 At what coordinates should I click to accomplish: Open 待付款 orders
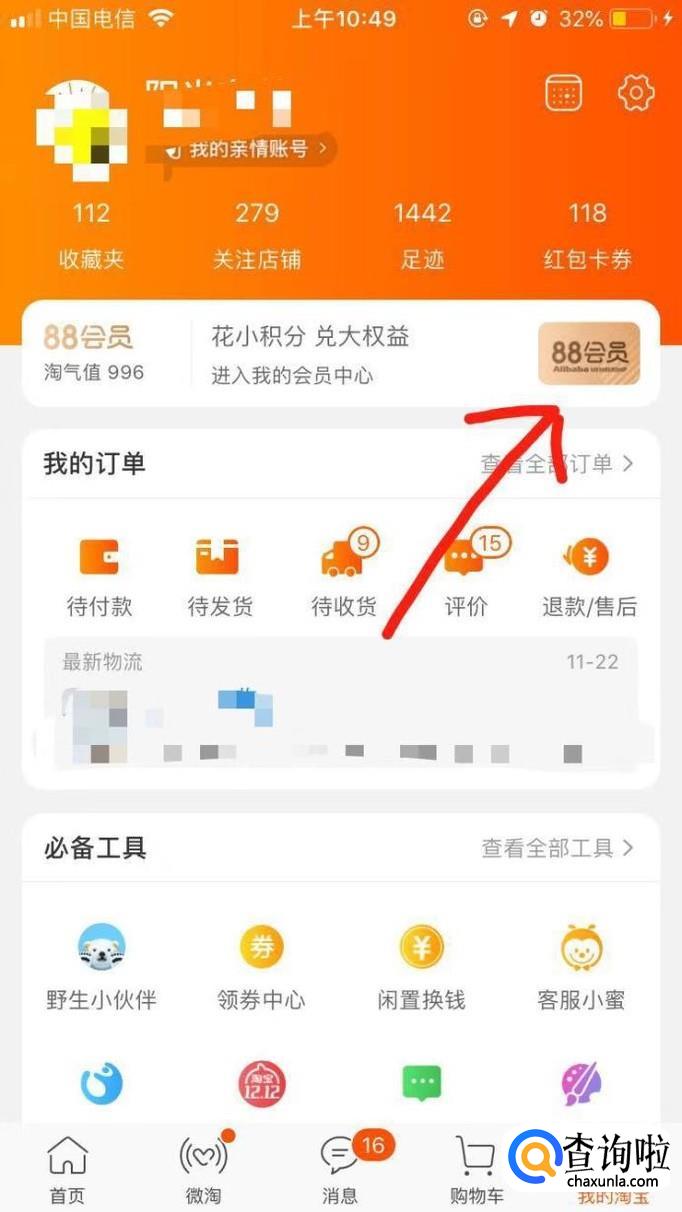[x=99, y=577]
